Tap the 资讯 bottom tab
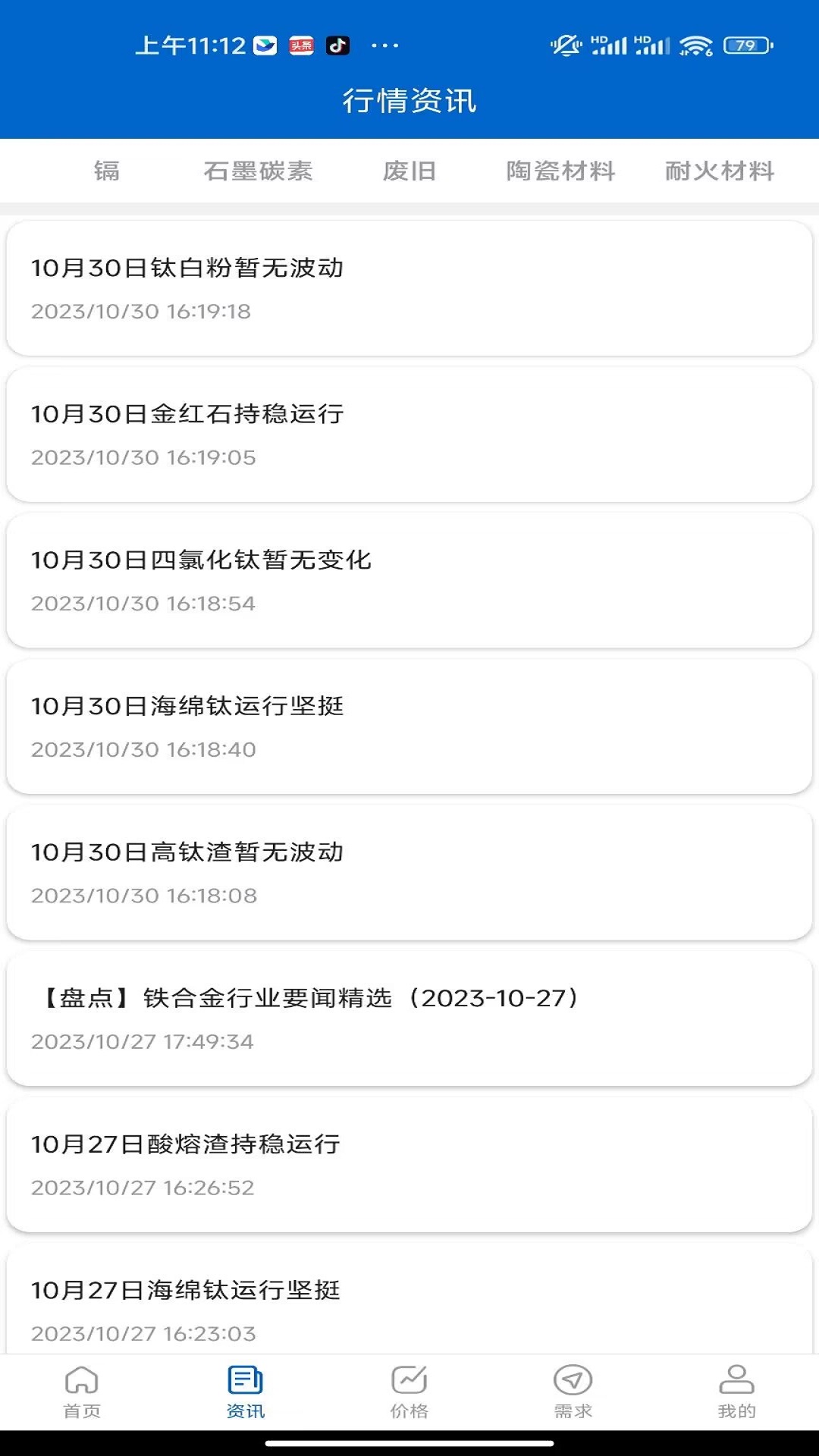 (246, 1392)
